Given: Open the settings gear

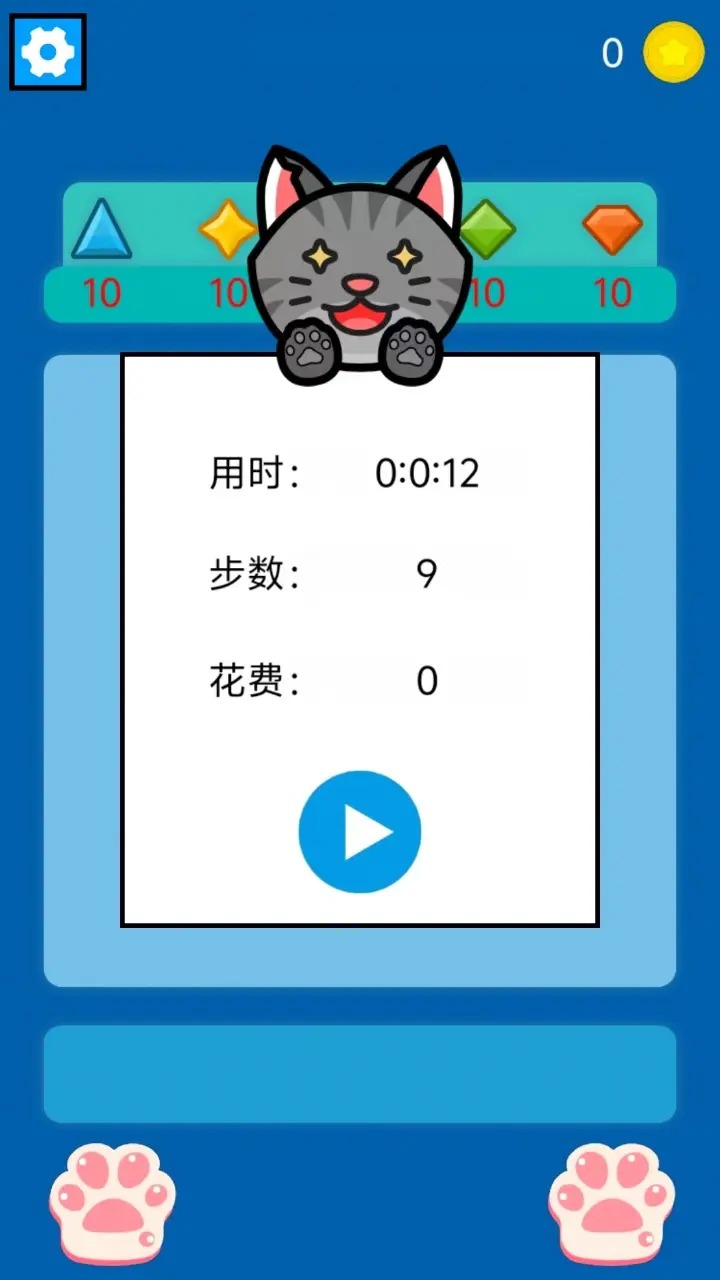Looking at the screenshot, I should (48, 52).
